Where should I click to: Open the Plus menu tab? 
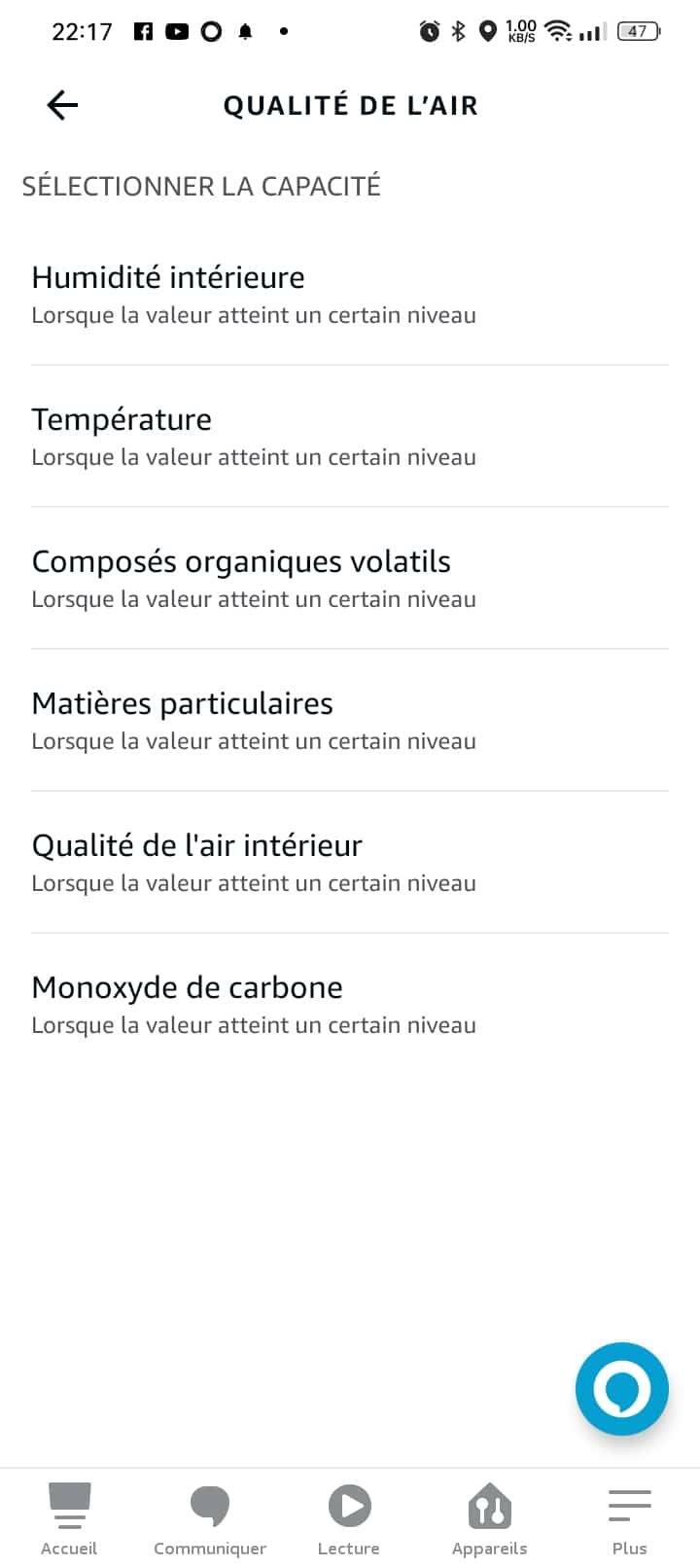pos(630,1518)
